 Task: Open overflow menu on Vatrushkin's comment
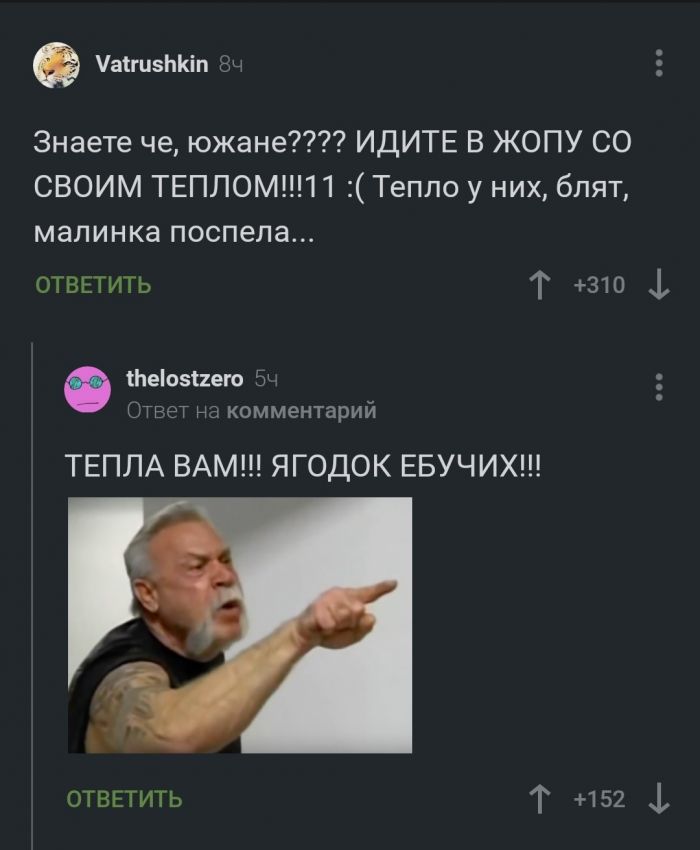pyautogui.click(x=659, y=63)
